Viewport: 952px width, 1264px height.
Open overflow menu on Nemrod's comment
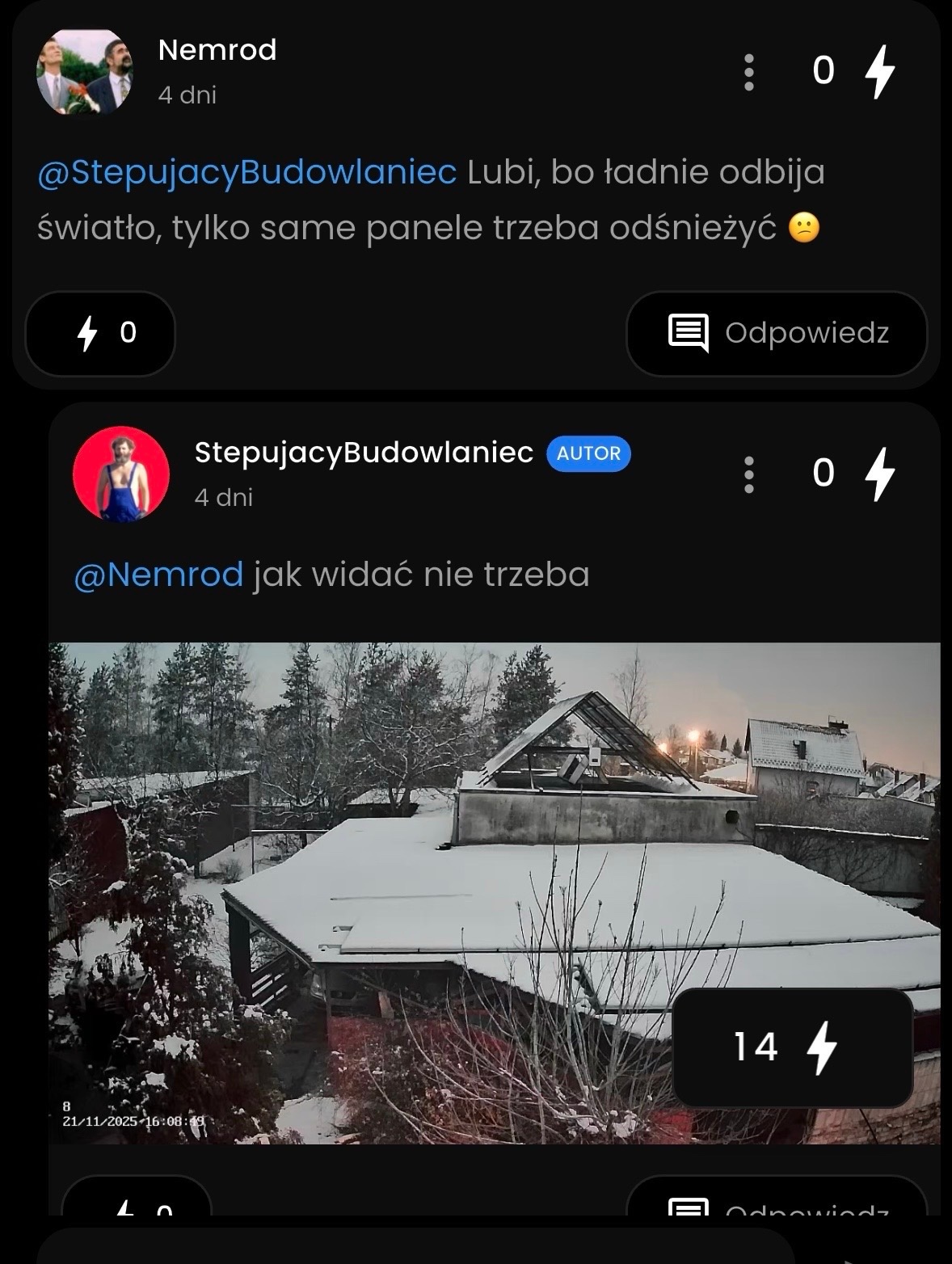pyautogui.click(x=748, y=72)
